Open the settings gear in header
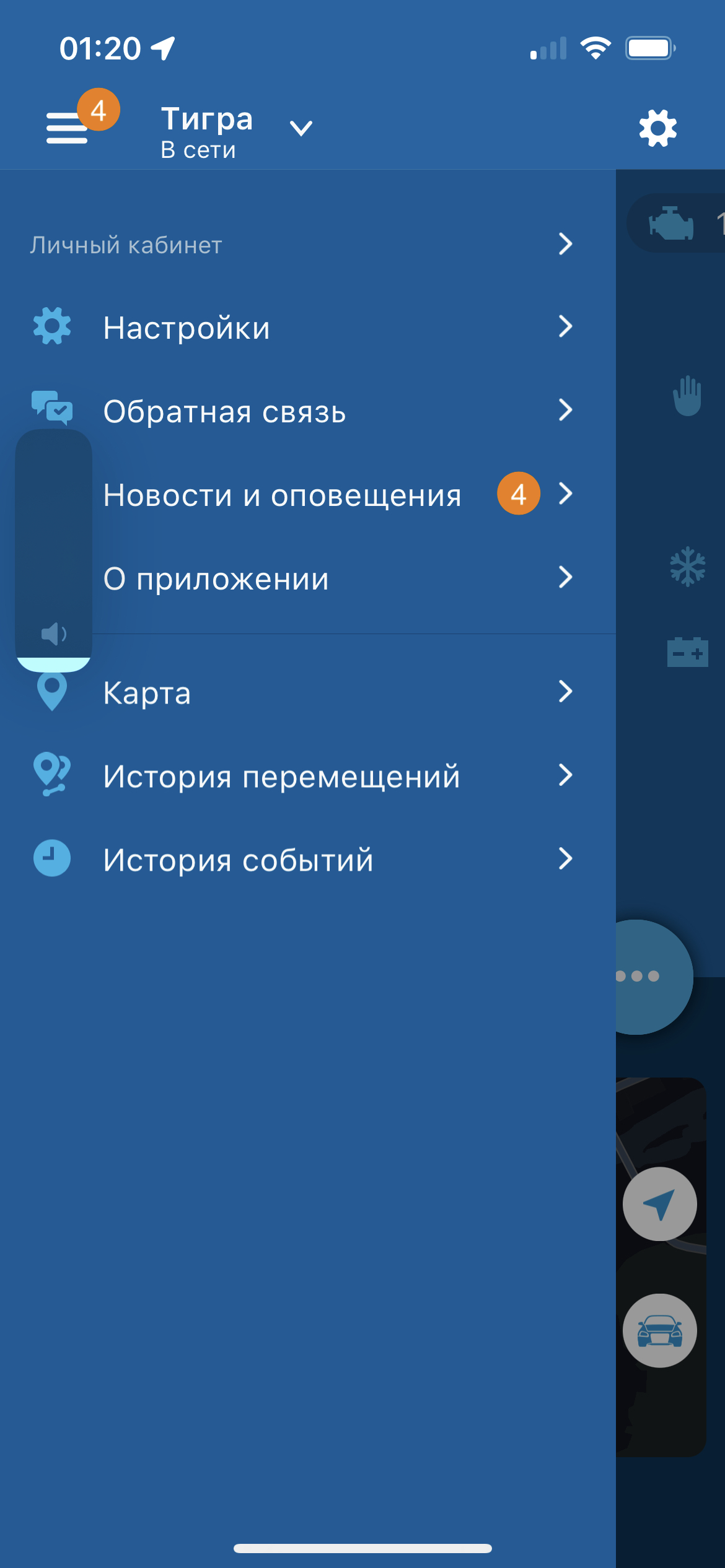 click(x=657, y=128)
